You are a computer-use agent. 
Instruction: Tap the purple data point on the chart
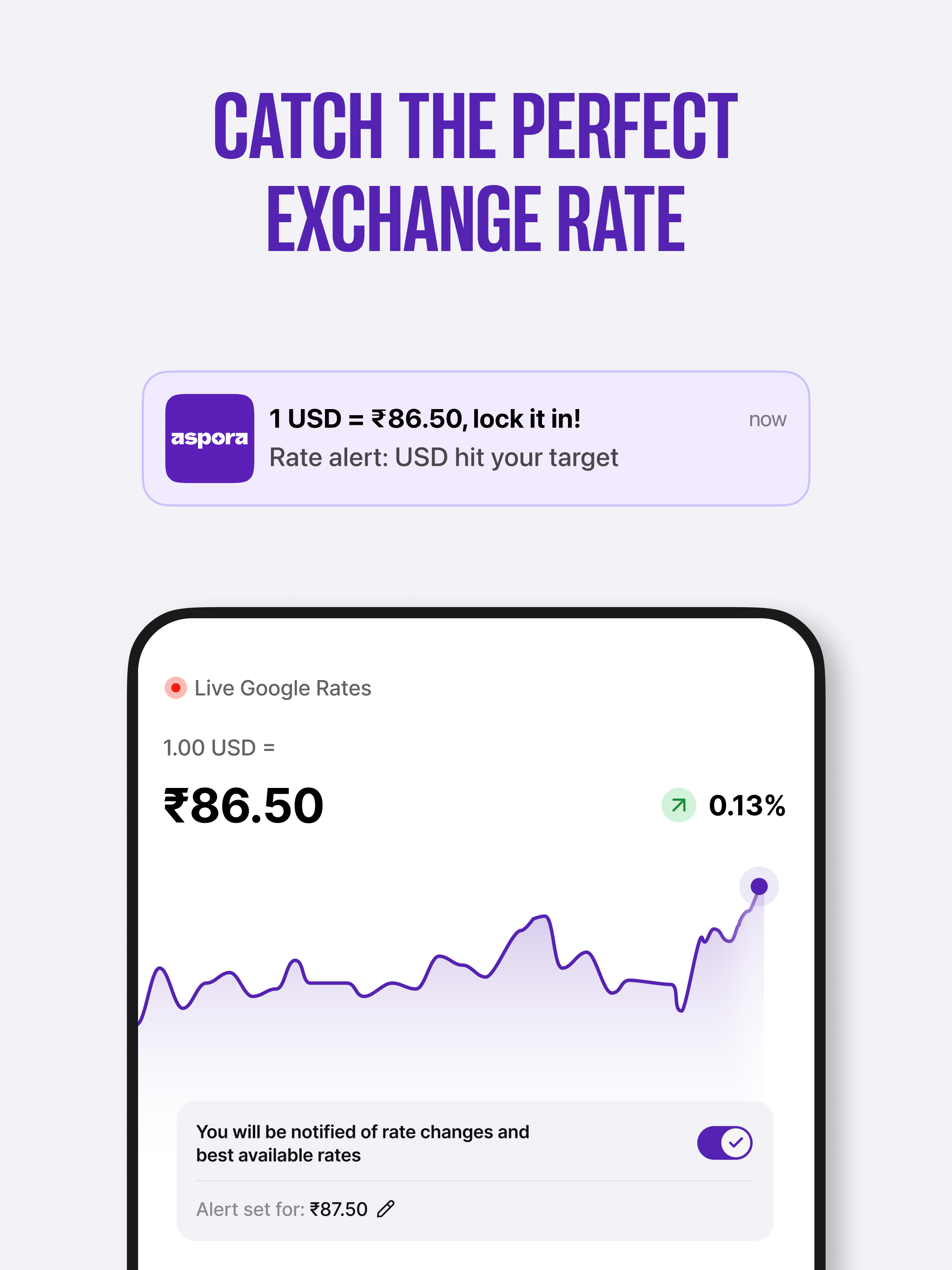(759, 886)
